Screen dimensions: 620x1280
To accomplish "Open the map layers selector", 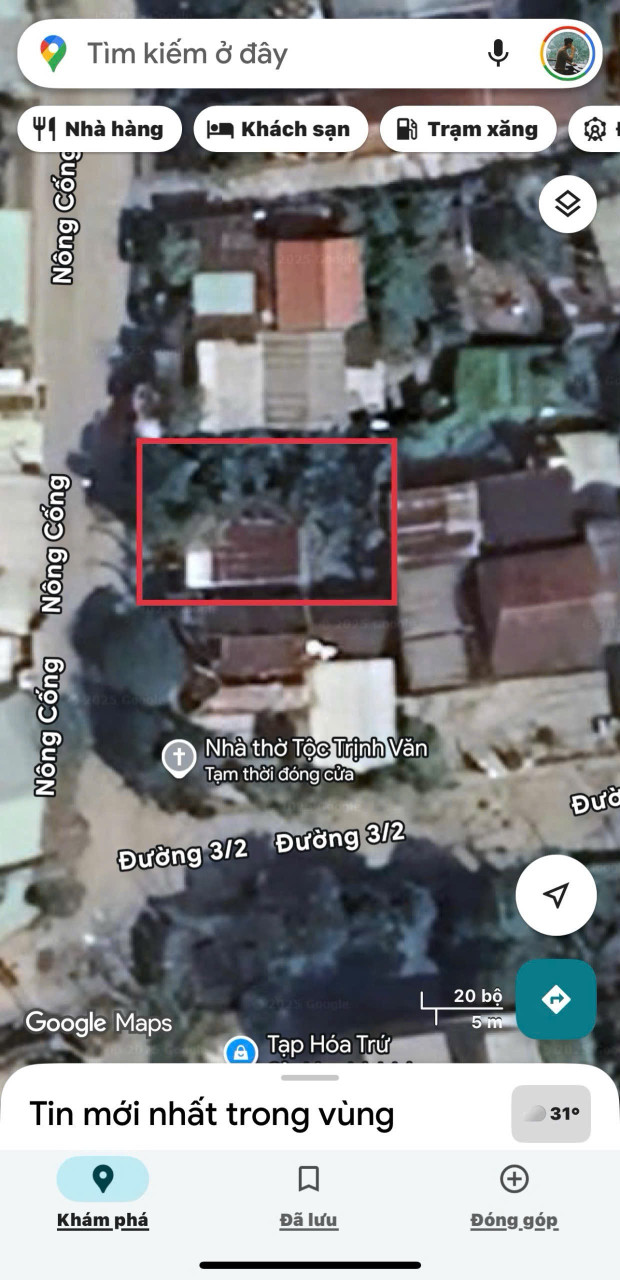I will click(568, 204).
